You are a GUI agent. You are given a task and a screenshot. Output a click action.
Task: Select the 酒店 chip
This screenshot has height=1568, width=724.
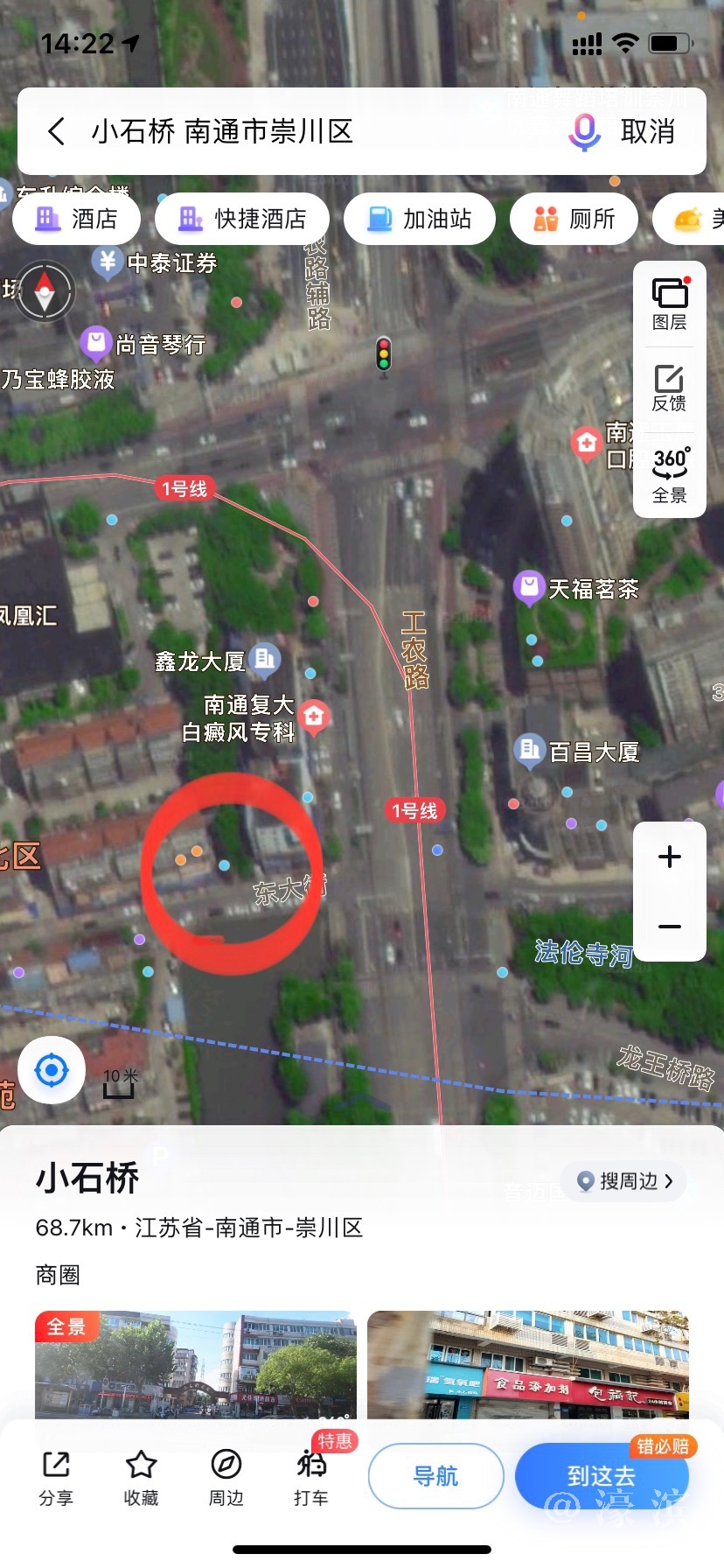coord(77,219)
